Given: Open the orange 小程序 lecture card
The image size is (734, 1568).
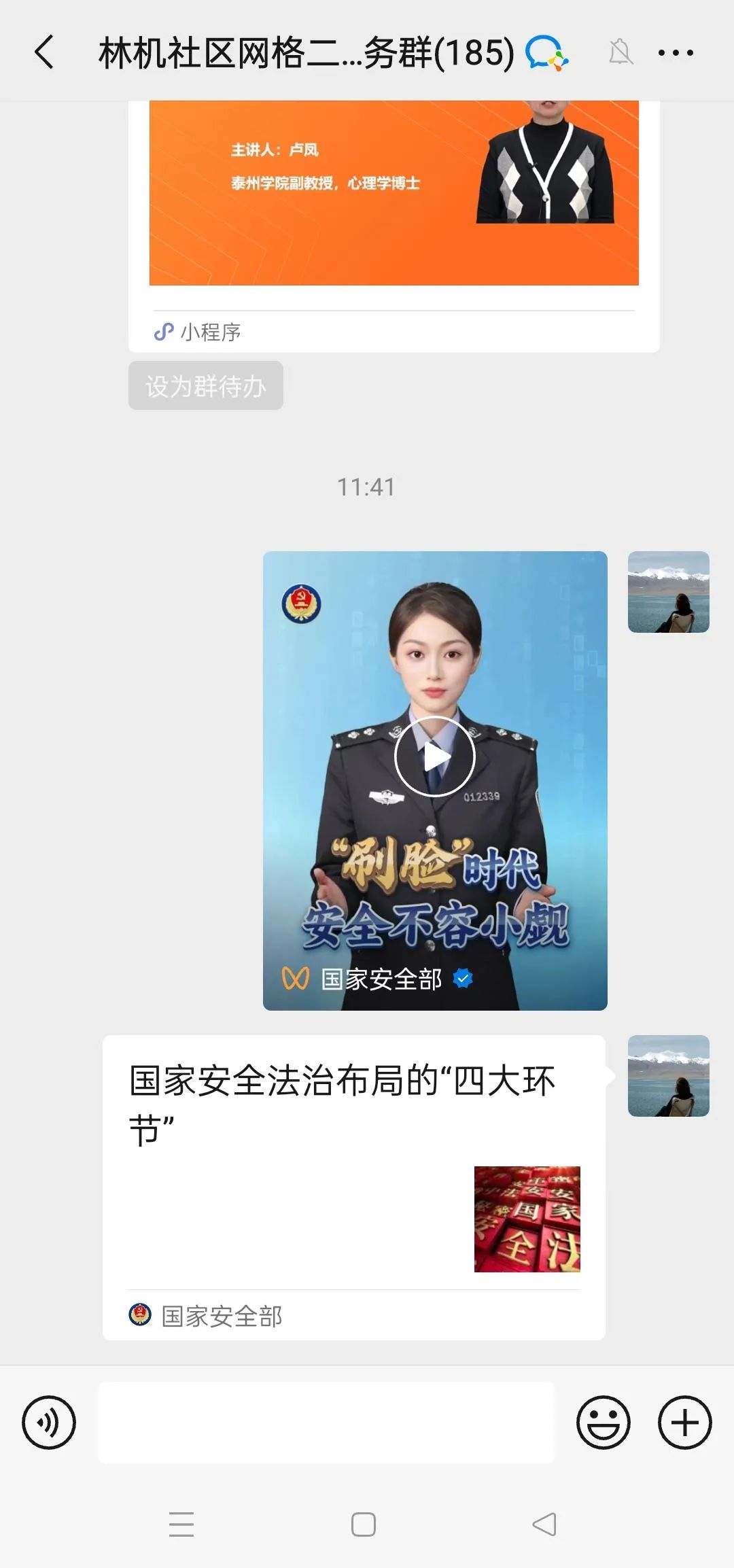Looking at the screenshot, I should (394, 204).
